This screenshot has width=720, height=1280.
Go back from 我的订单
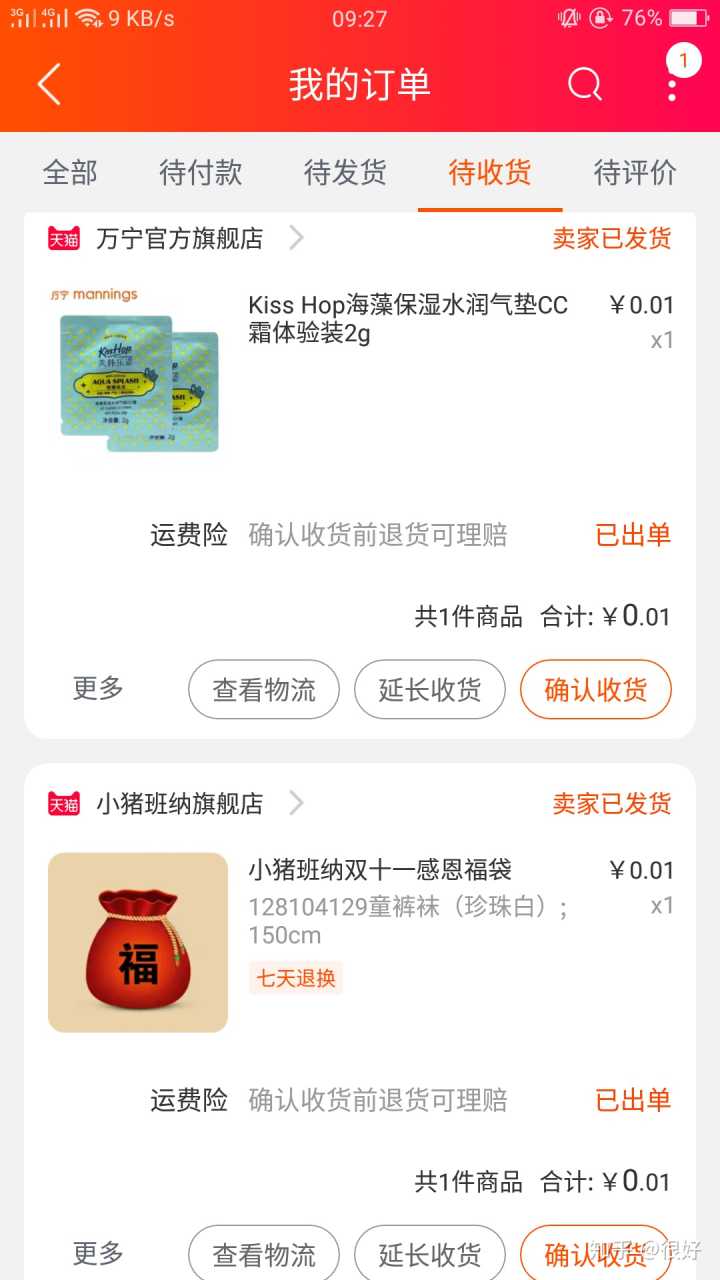49,84
